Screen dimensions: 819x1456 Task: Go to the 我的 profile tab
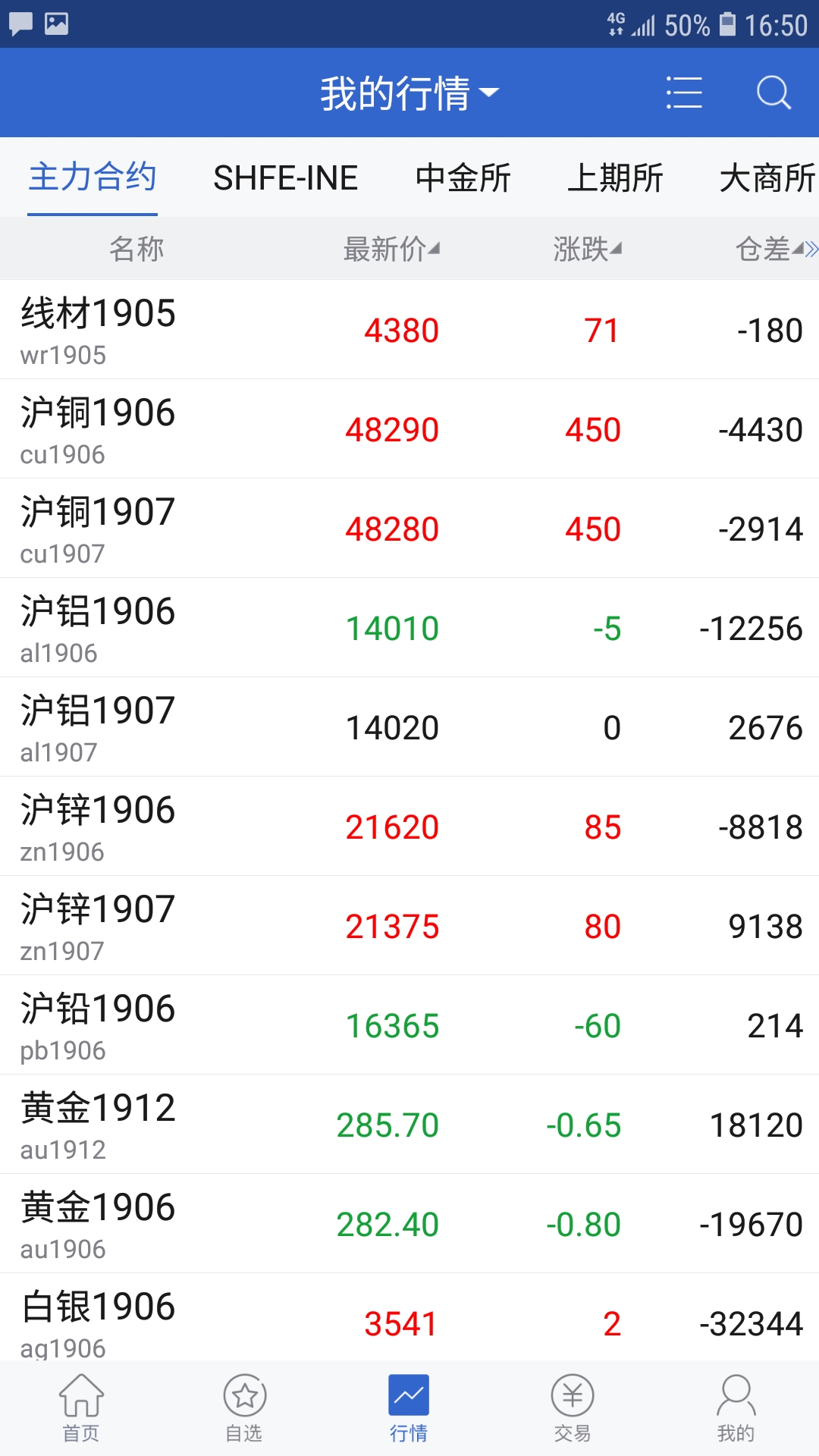(x=736, y=1407)
